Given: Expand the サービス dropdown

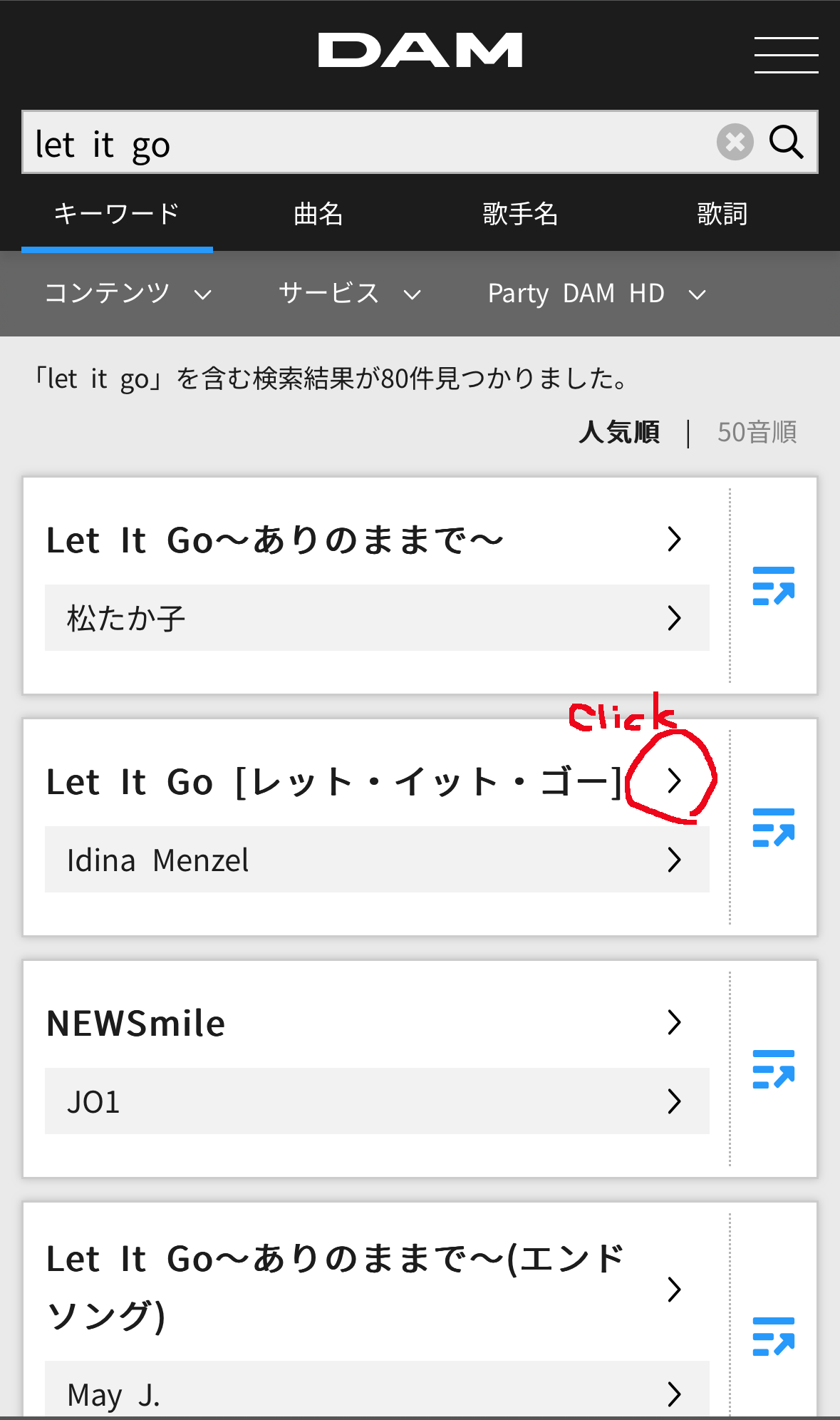Looking at the screenshot, I should click(349, 294).
